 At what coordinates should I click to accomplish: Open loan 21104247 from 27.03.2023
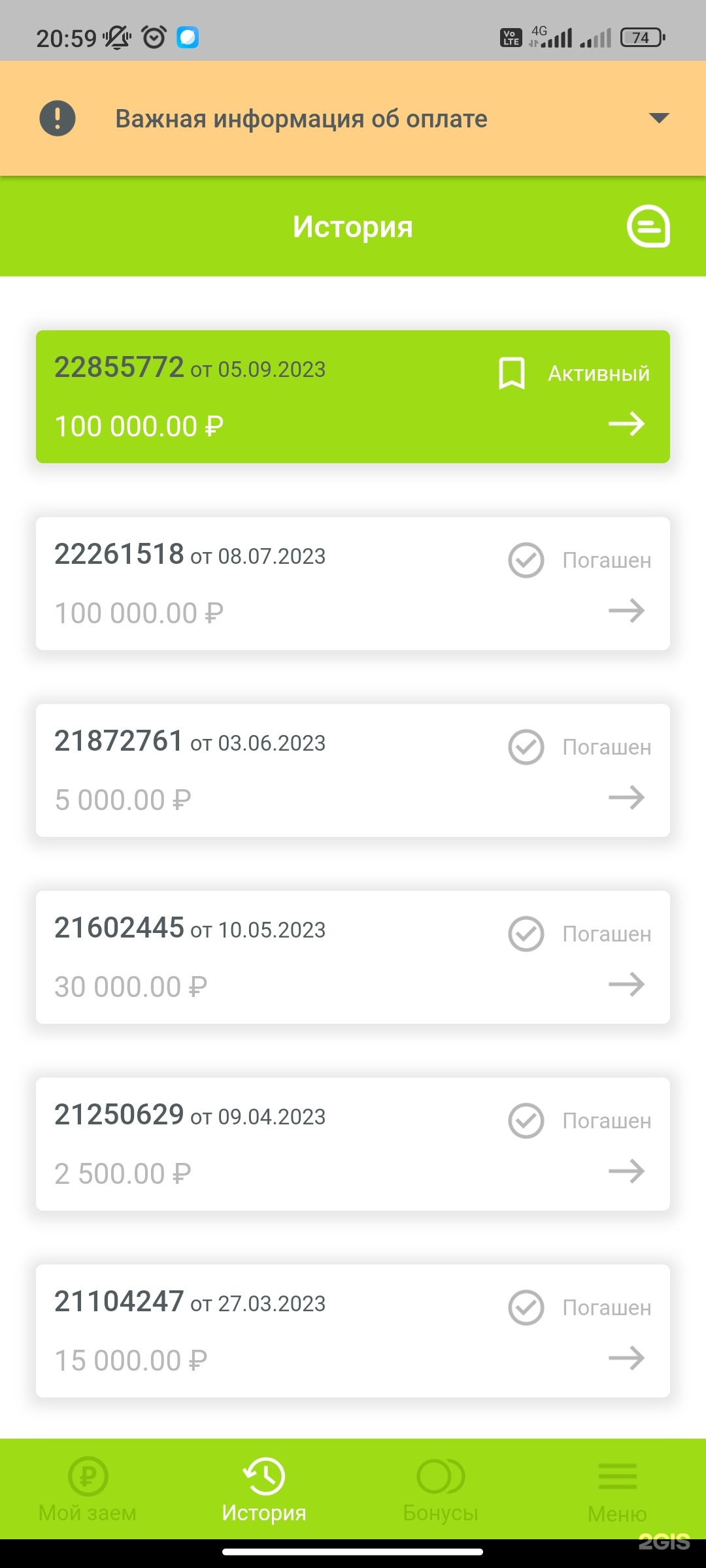(353, 1331)
